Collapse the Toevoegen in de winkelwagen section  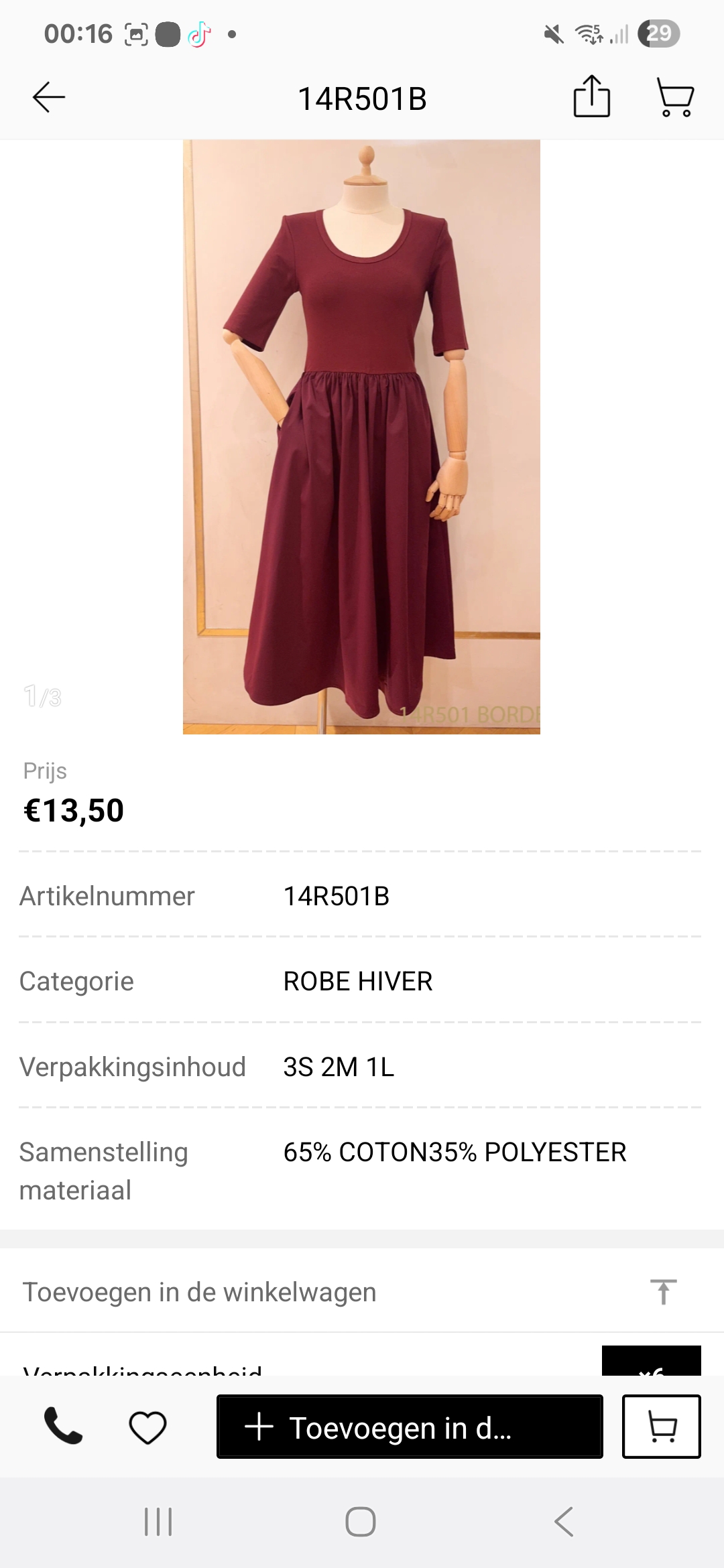[x=663, y=1292]
